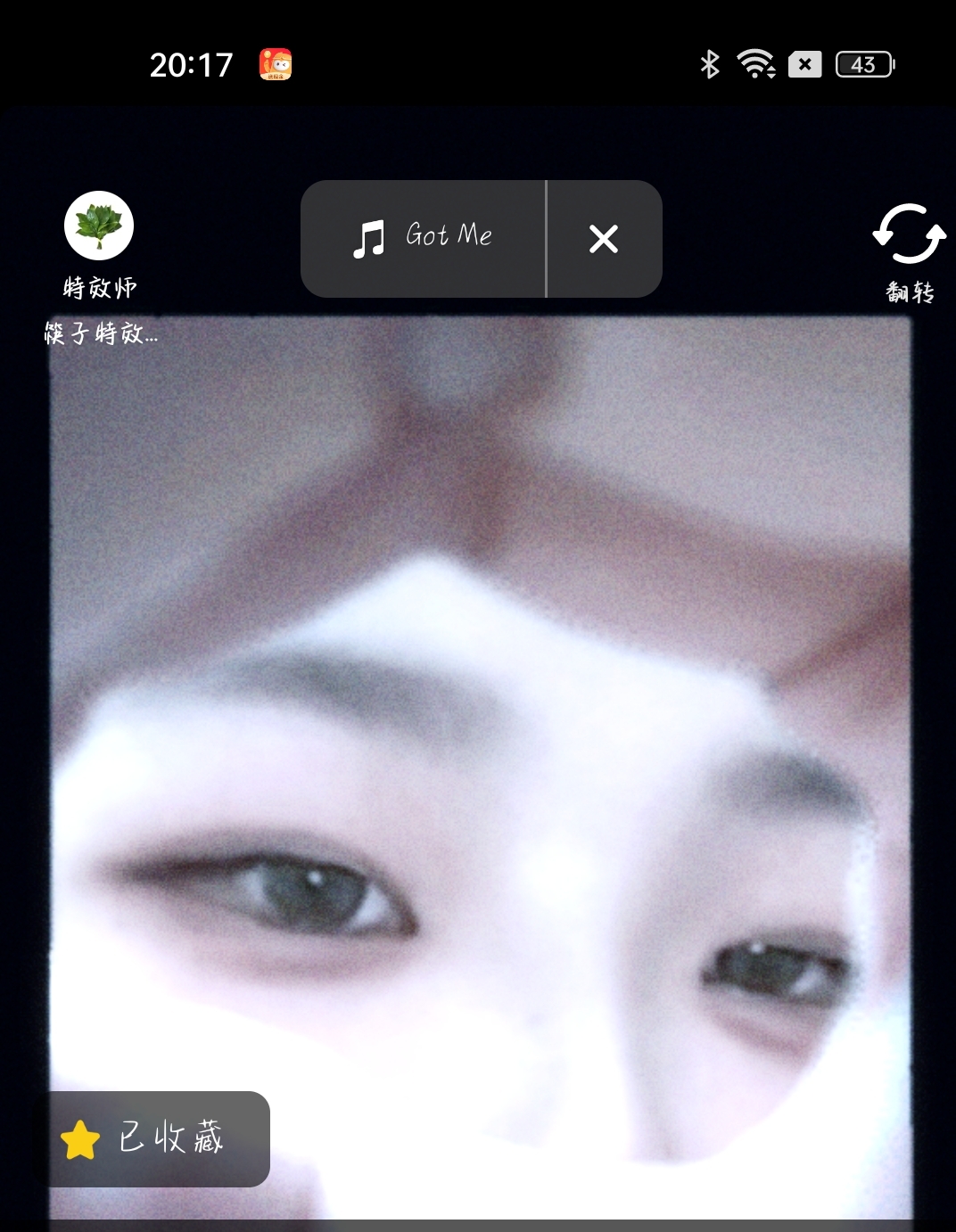The width and height of the screenshot is (956, 1232).
Task: Open the 特效师 effect creator profile
Action: click(99, 226)
